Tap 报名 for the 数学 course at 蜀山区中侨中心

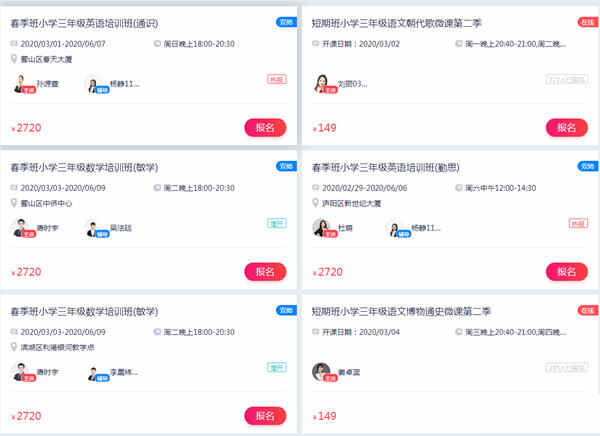tap(265, 272)
